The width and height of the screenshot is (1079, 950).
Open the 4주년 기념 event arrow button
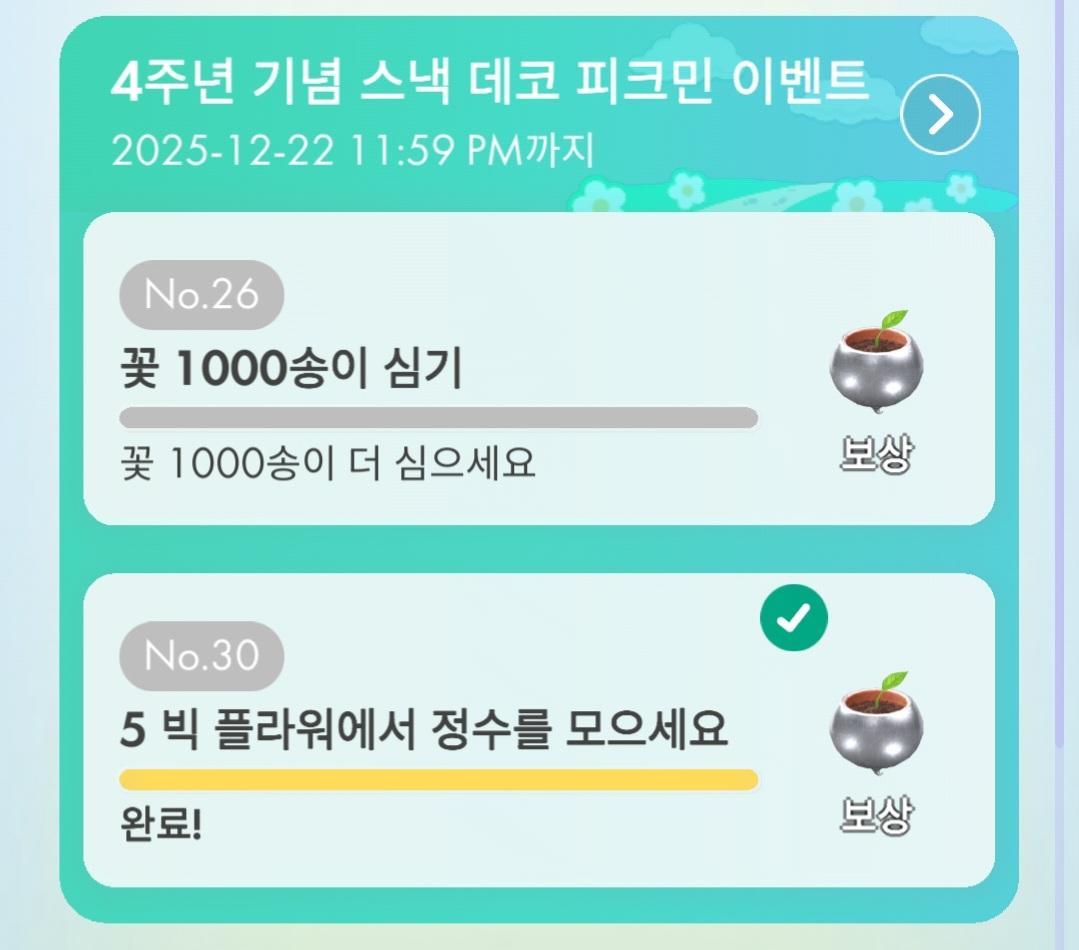(x=940, y=116)
